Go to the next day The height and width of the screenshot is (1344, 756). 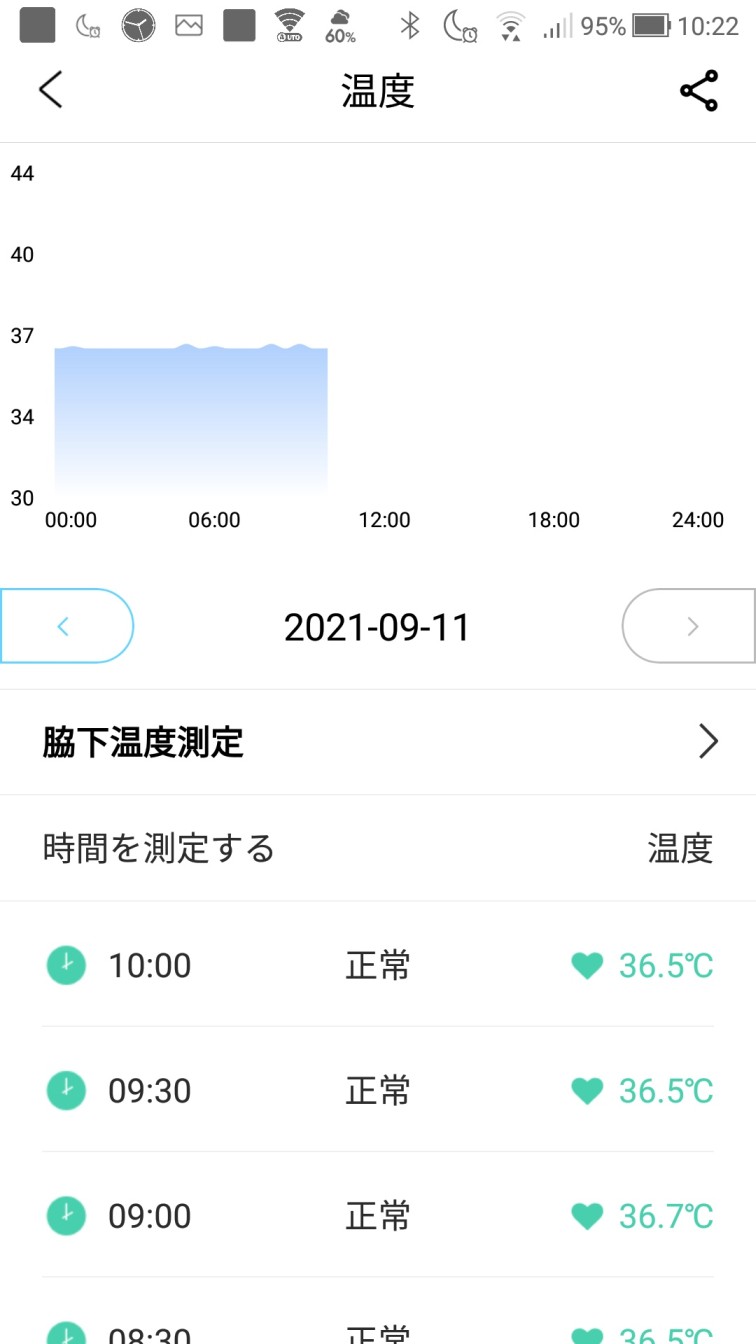[690, 626]
